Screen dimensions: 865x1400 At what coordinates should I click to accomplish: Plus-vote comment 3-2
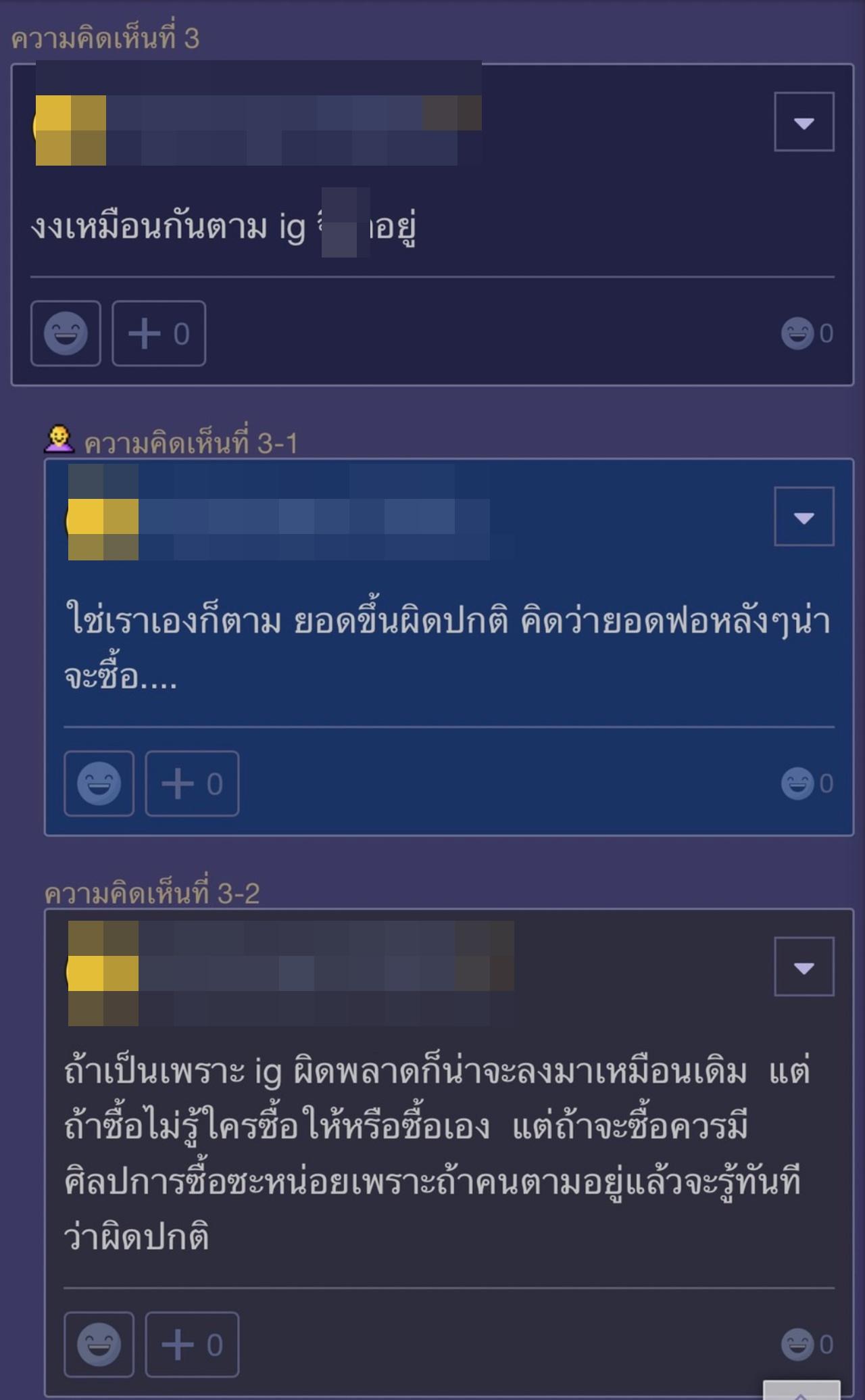(192, 1345)
